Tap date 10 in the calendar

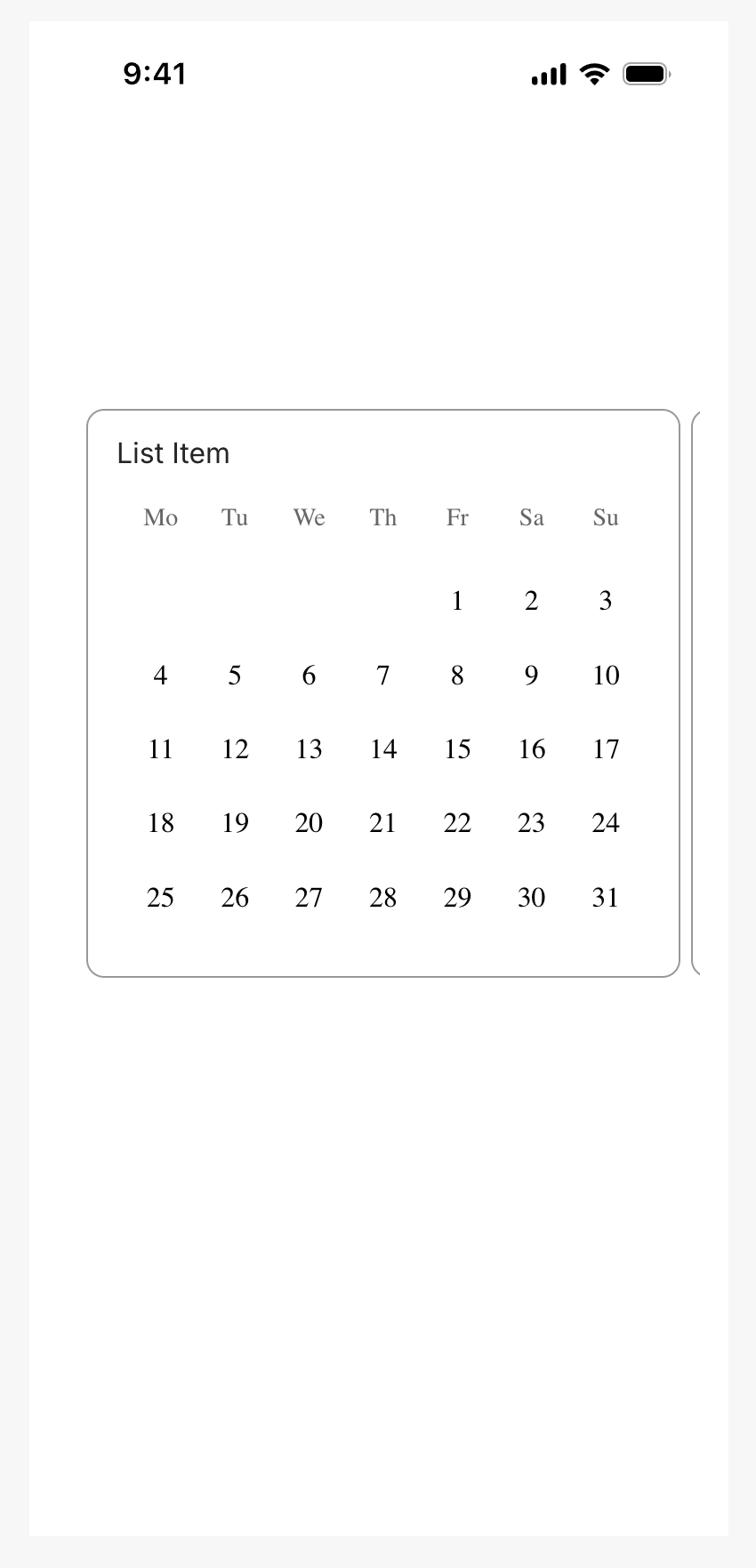pos(606,676)
